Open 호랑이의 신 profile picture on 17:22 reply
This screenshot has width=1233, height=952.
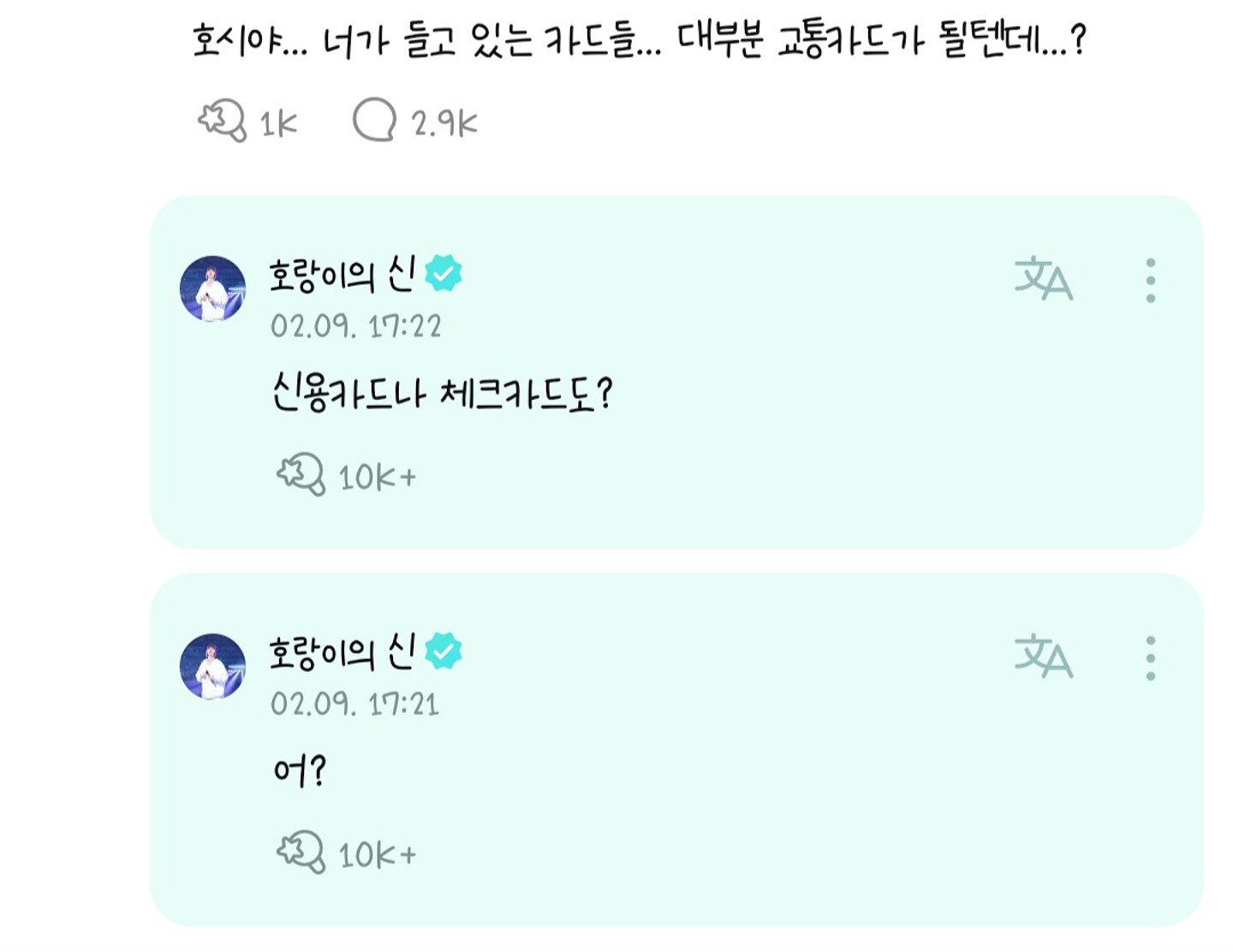point(213,289)
